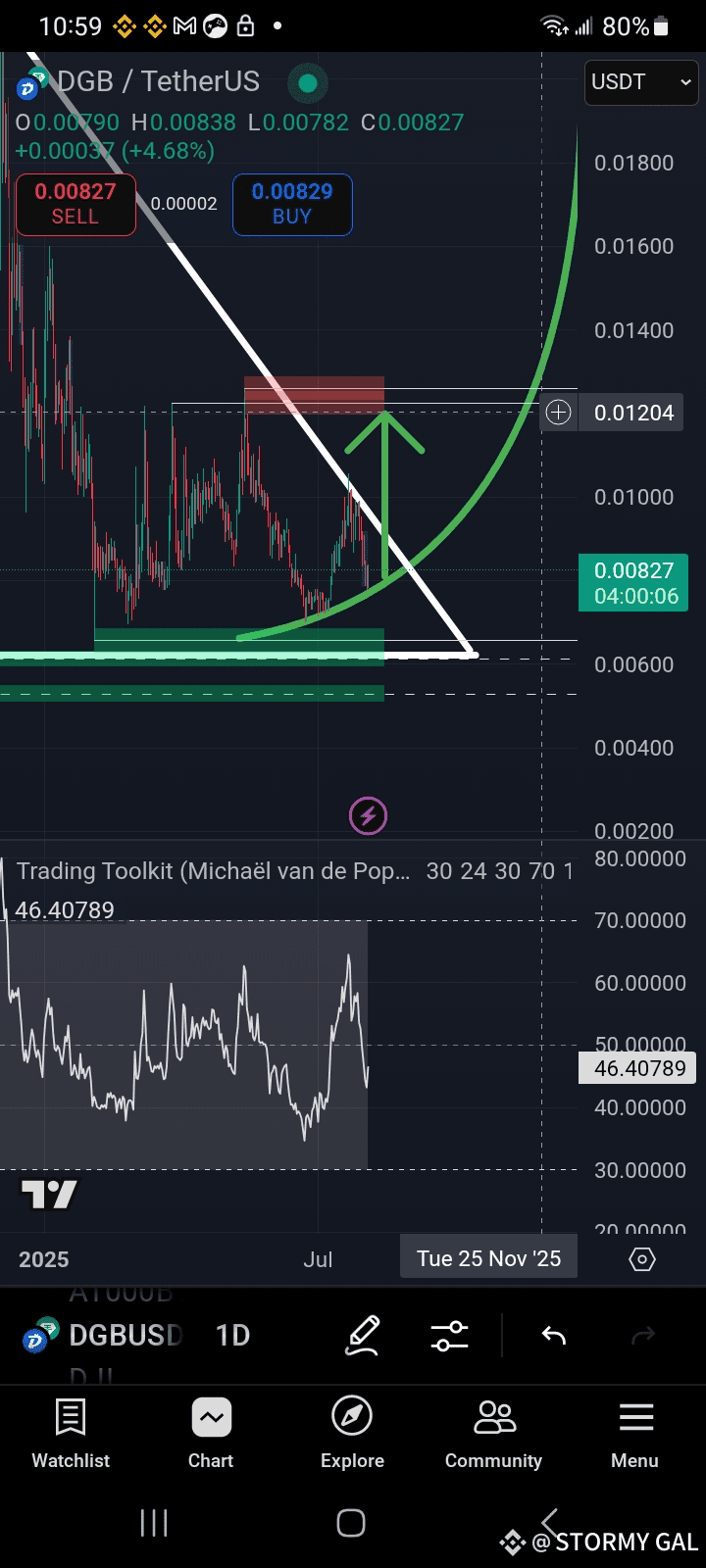The width and height of the screenshot is (706, 1568).
Task: Open the DGBUSDT symbol search
Action: (x=103, y=1336)
